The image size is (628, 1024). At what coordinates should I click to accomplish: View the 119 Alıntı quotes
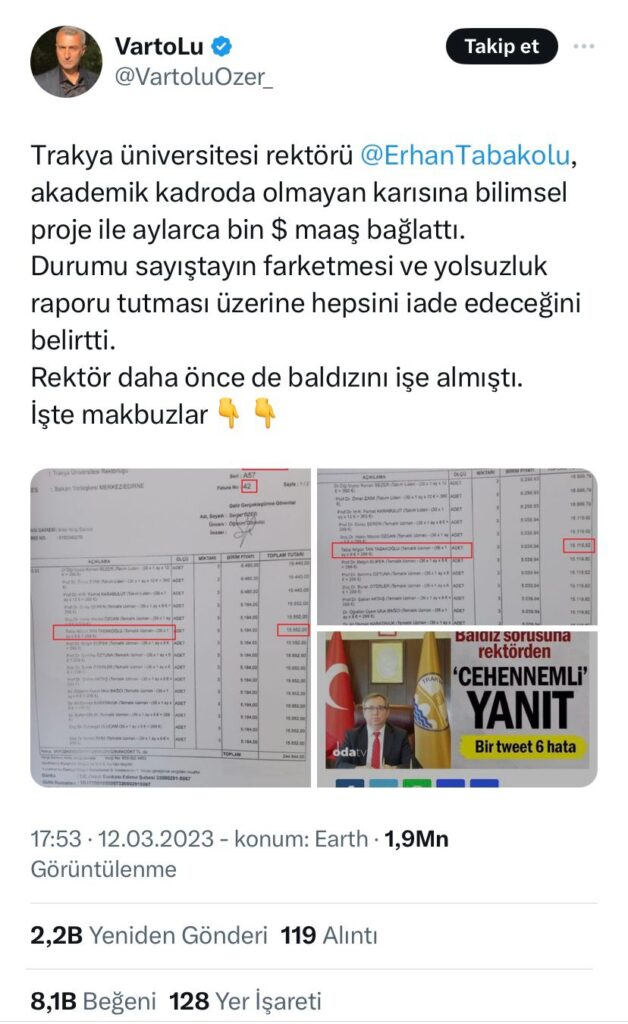coord(329,936)
